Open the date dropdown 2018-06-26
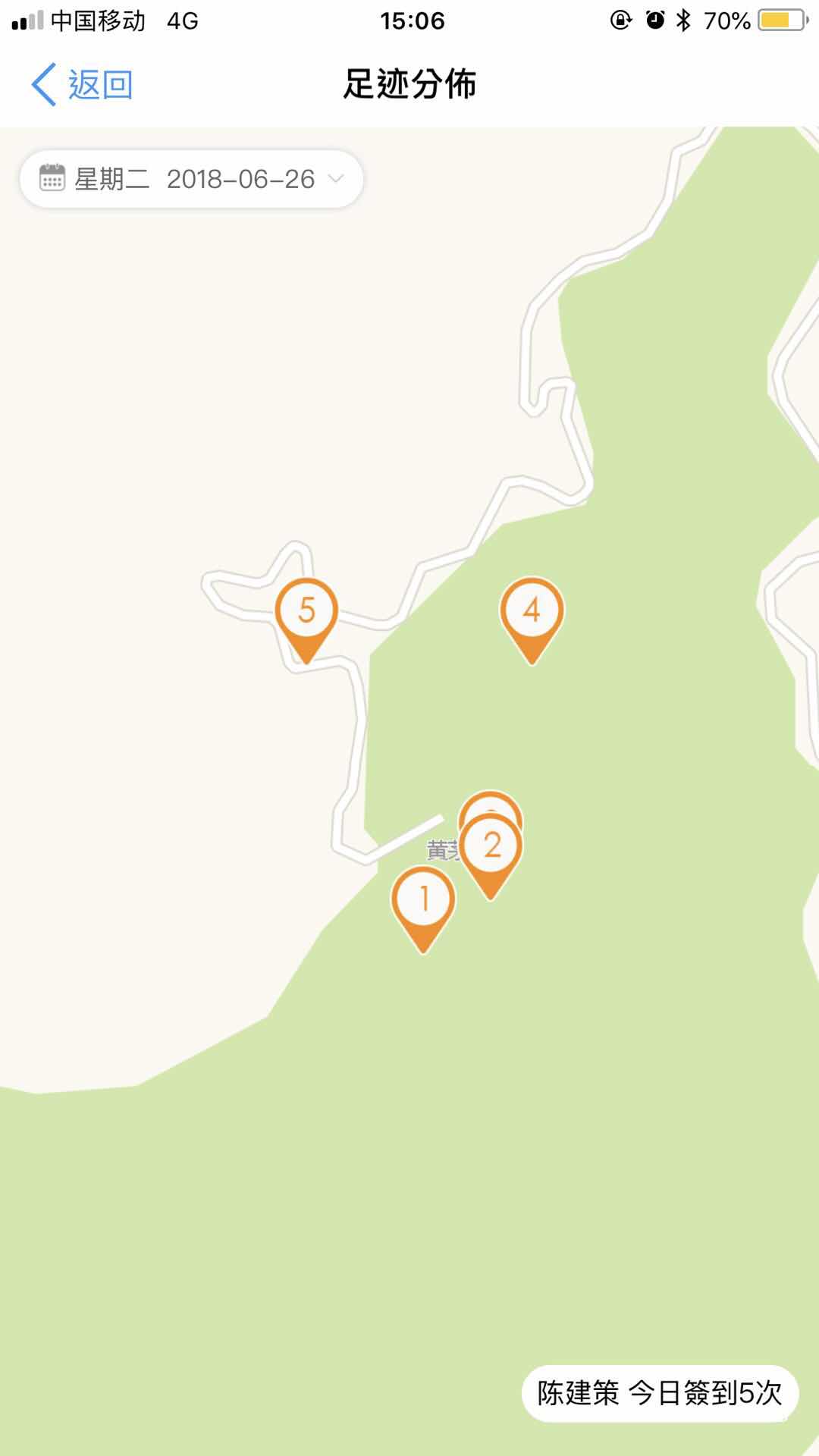819x1456 pixels. (191, 179)
